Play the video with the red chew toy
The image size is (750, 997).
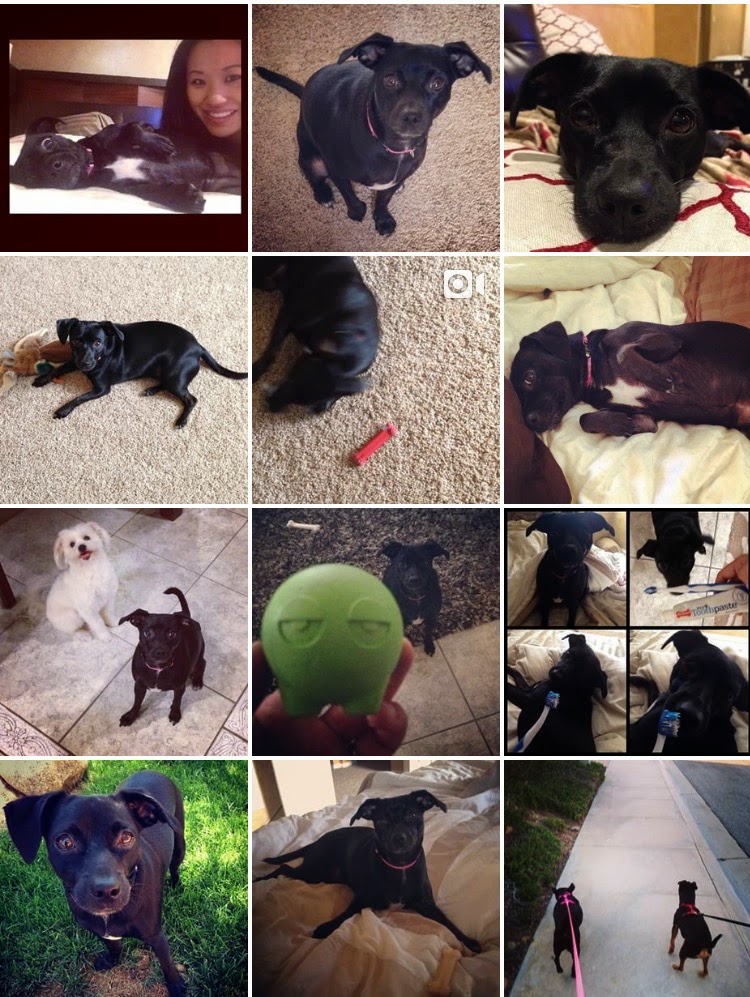[375, 380]
